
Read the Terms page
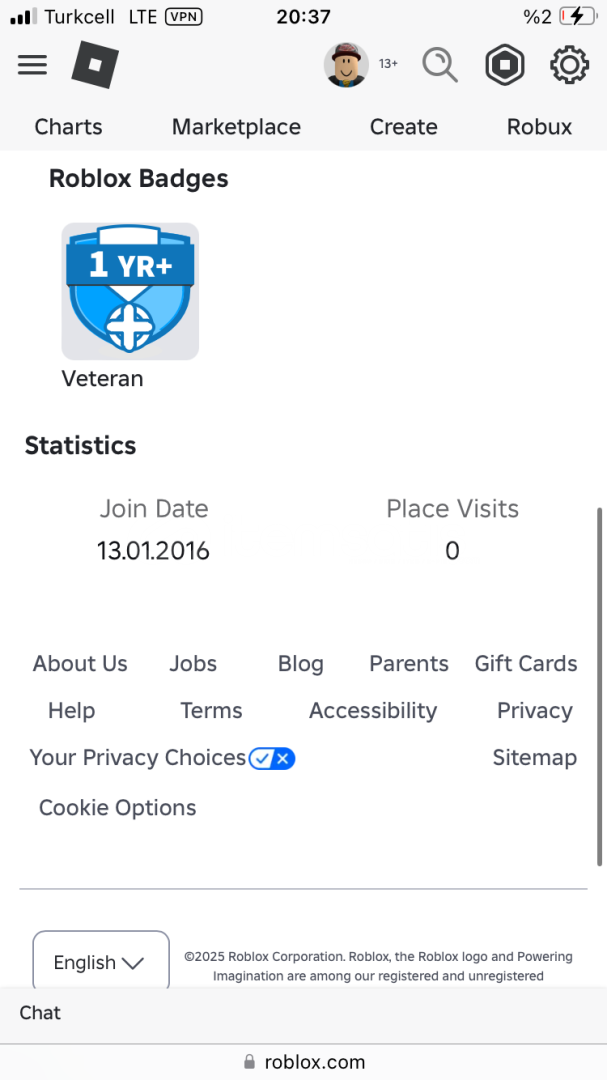coord(211,711)
